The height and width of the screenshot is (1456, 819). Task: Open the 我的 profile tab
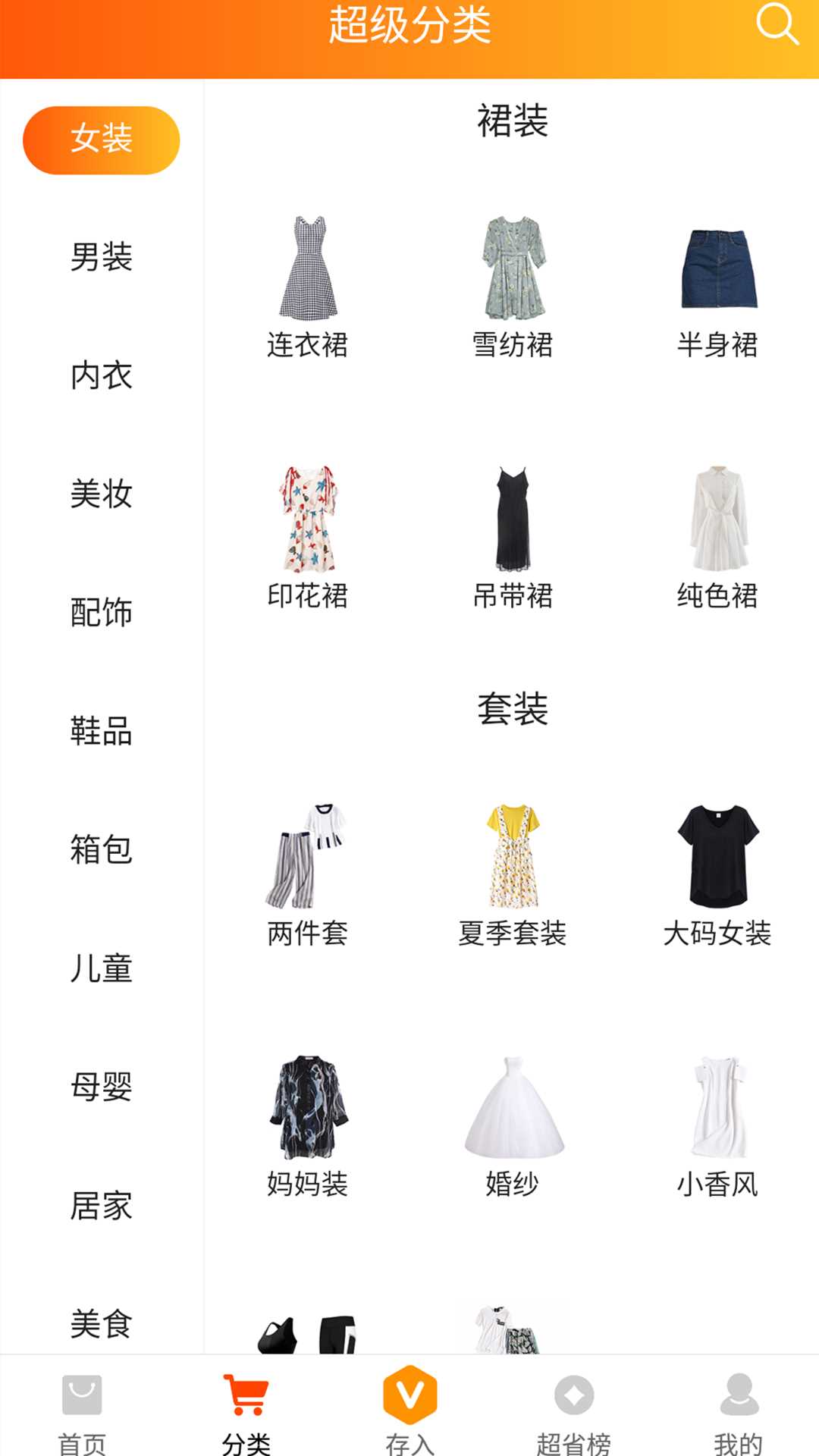point(738,1412)
